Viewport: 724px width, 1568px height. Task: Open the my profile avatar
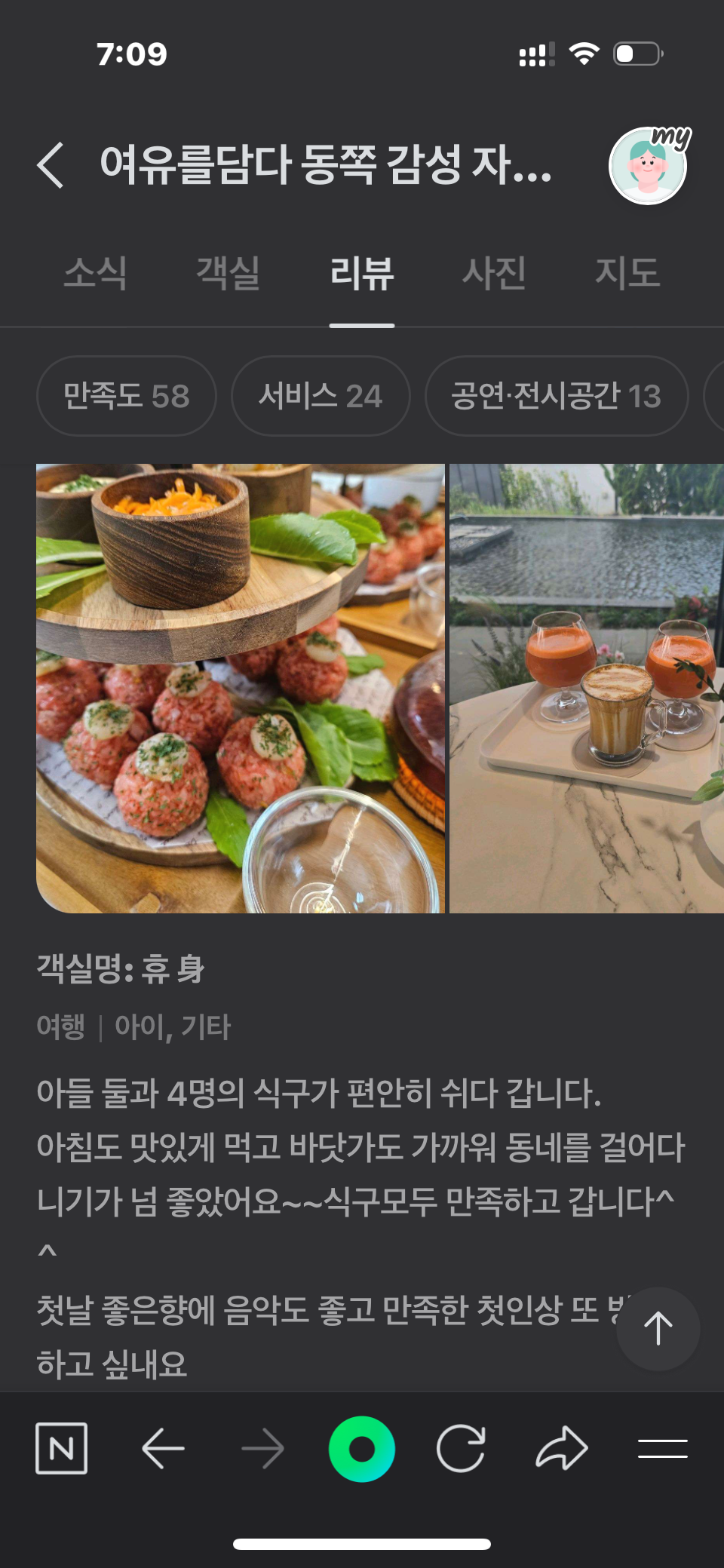648,165
